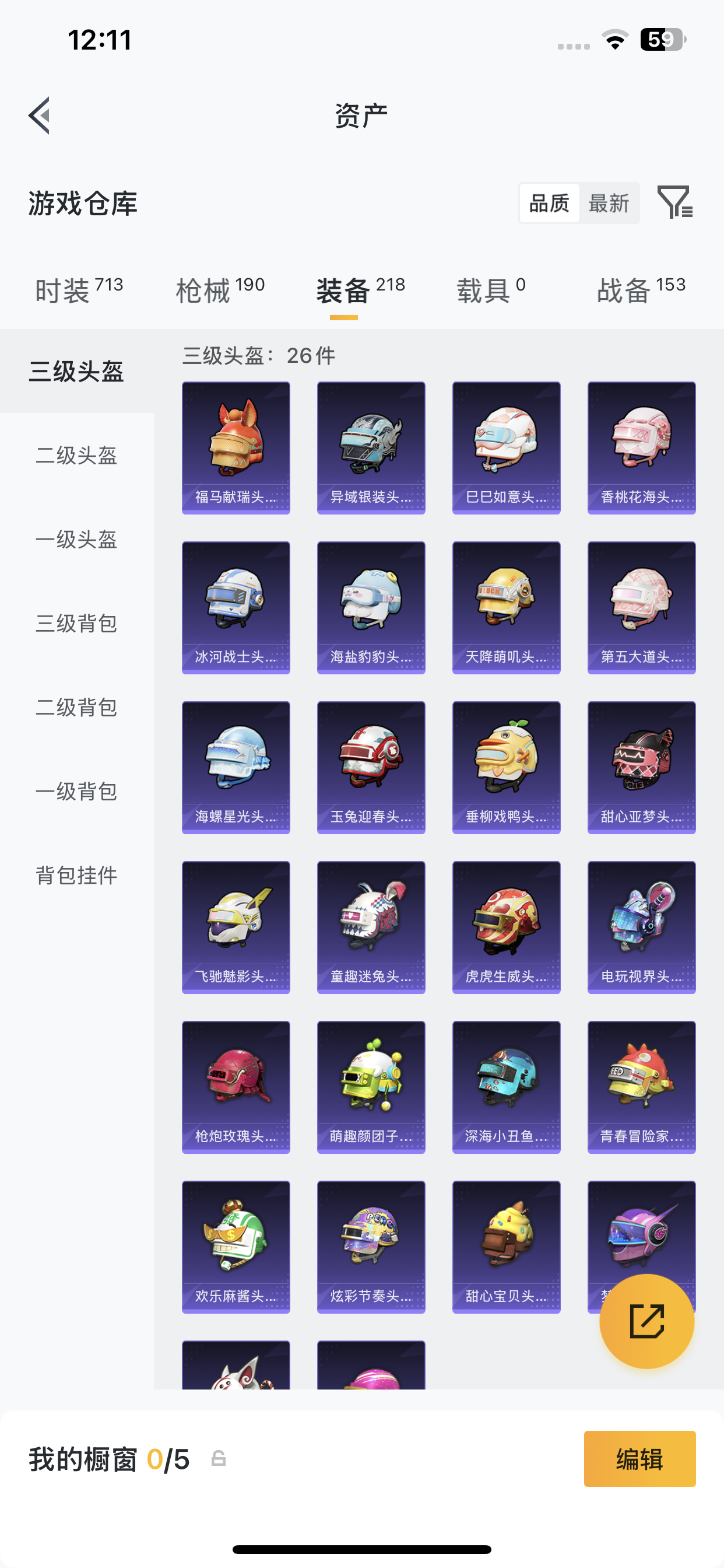
Task: Tap the back arrow to leave 资产
Action: point(38,116)
